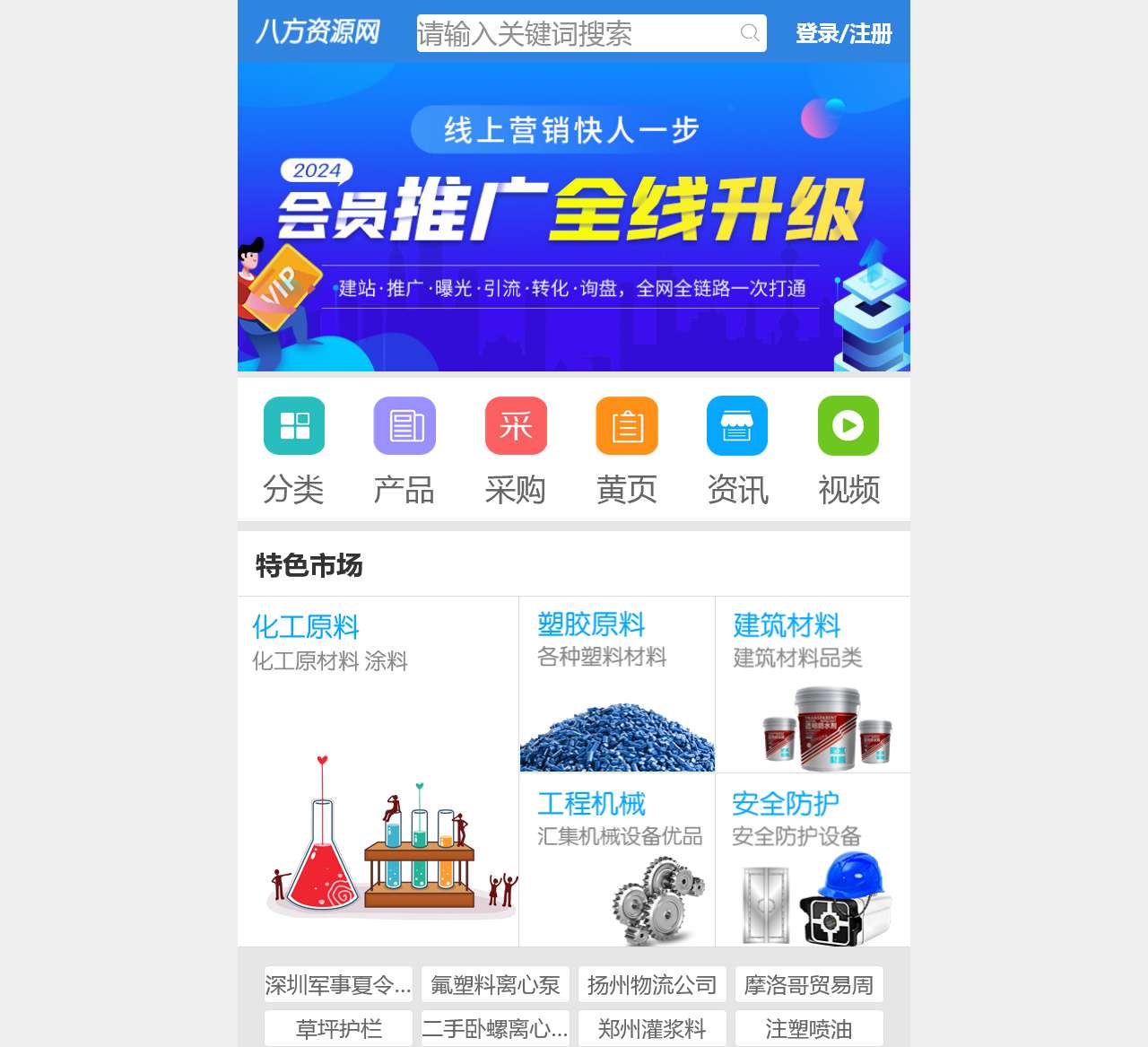
Task: Open the 郑州灌浆料 keyword tag
Action: click(x=652, y=1028)
